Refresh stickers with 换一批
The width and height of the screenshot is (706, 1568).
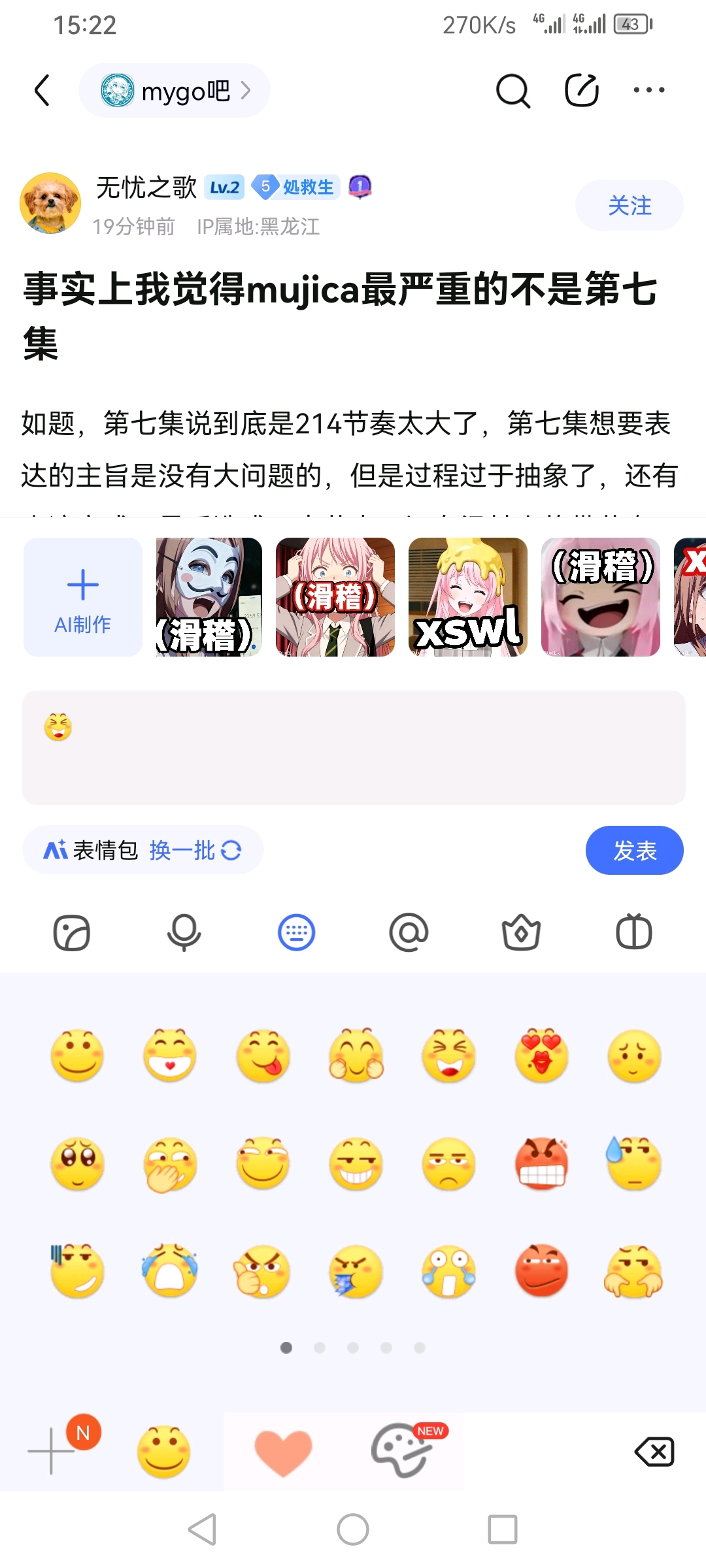point(195,850)
